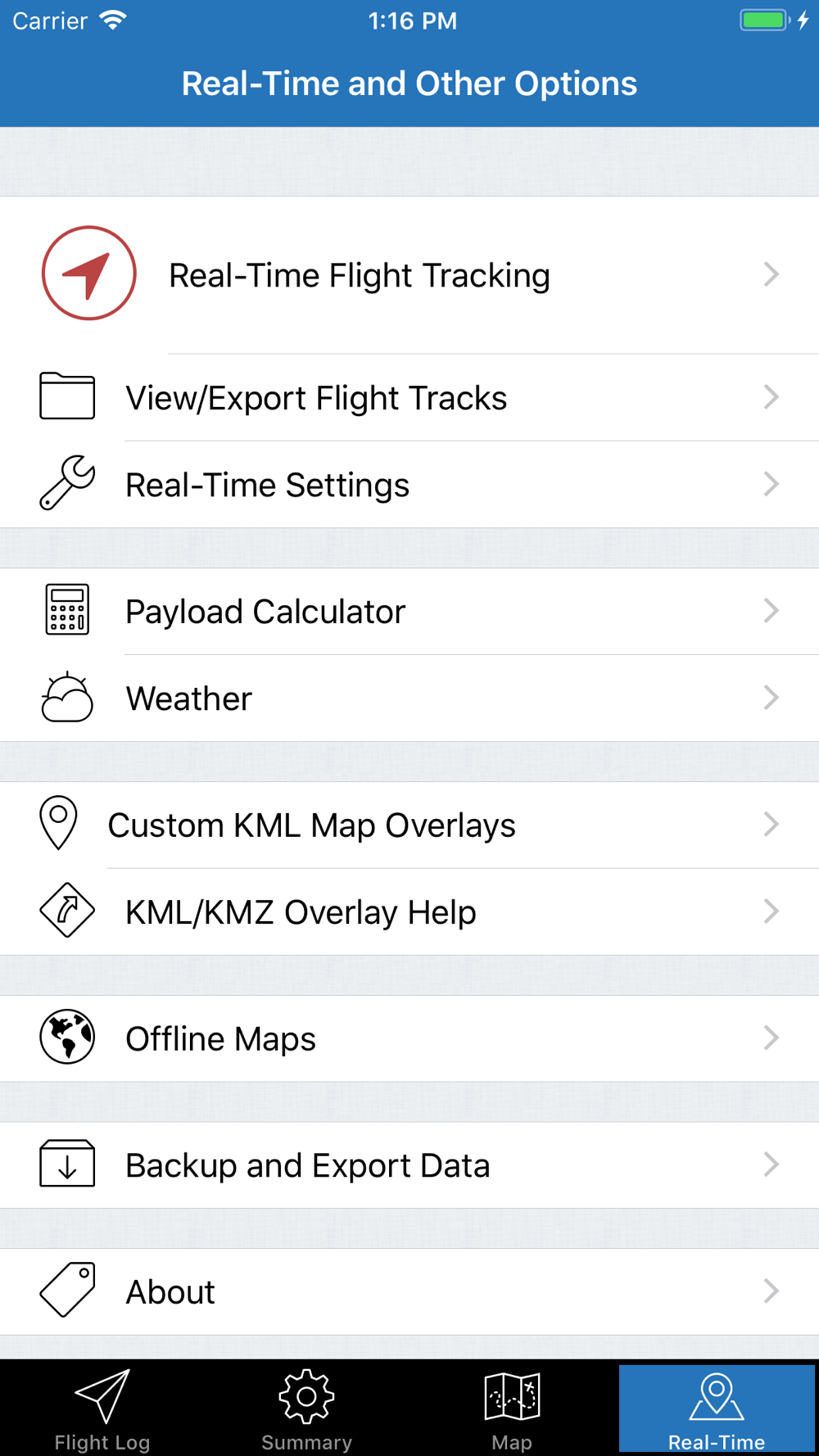This screenshot has width=819, height=1456.
Task: View KML/KMZ Overlay Help
Action: (x=409, y=912)
